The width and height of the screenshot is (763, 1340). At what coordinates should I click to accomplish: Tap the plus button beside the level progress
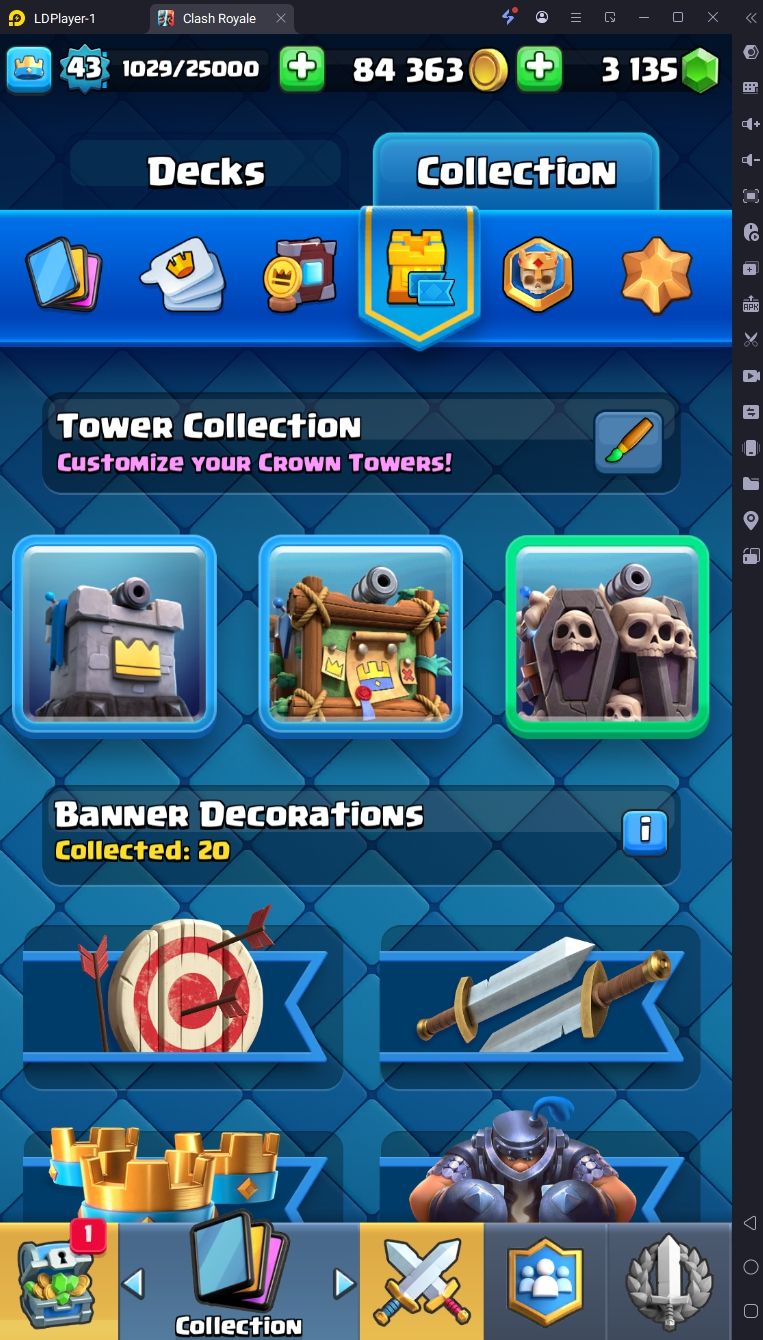(301, 69)
